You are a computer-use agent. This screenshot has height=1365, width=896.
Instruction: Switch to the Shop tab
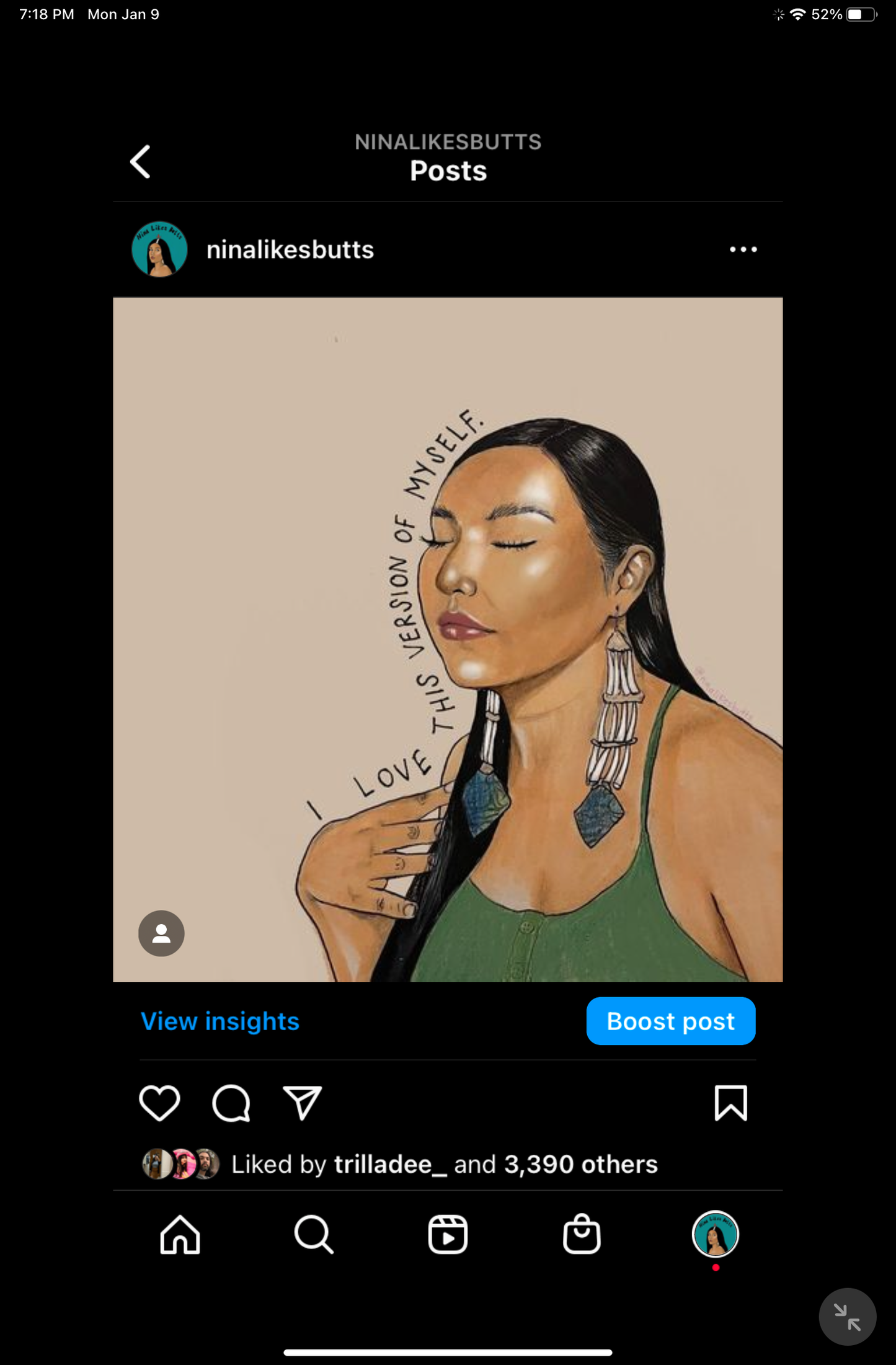point(582,1234)
